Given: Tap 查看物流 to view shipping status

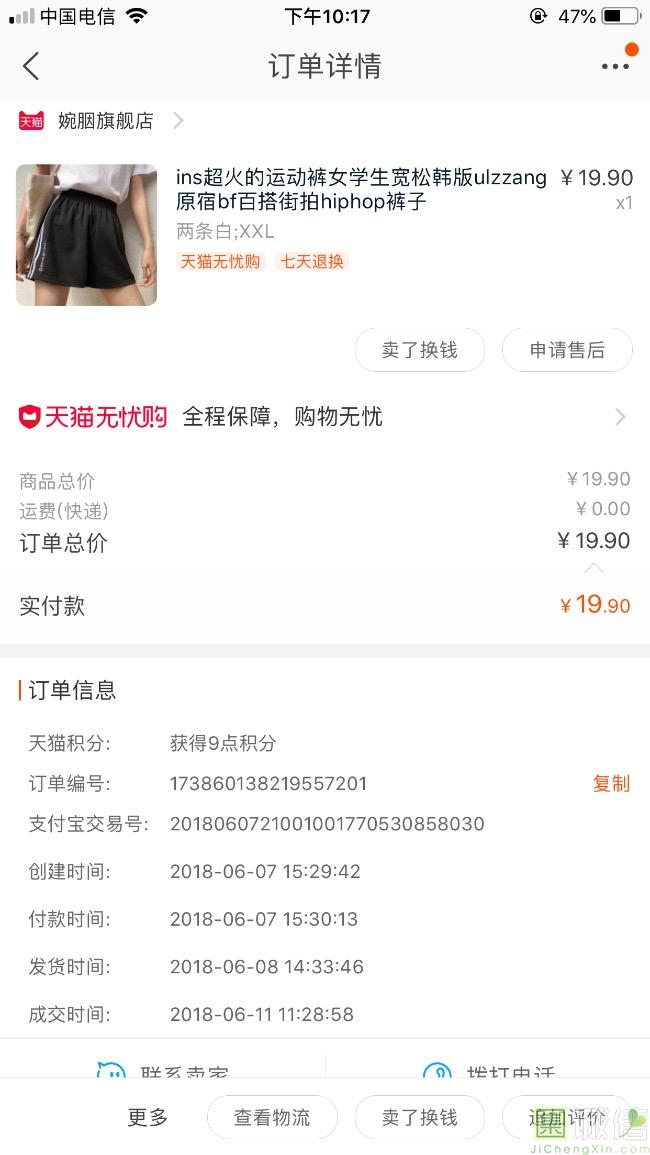Looking at the screenshot, I should (273, 1117).
